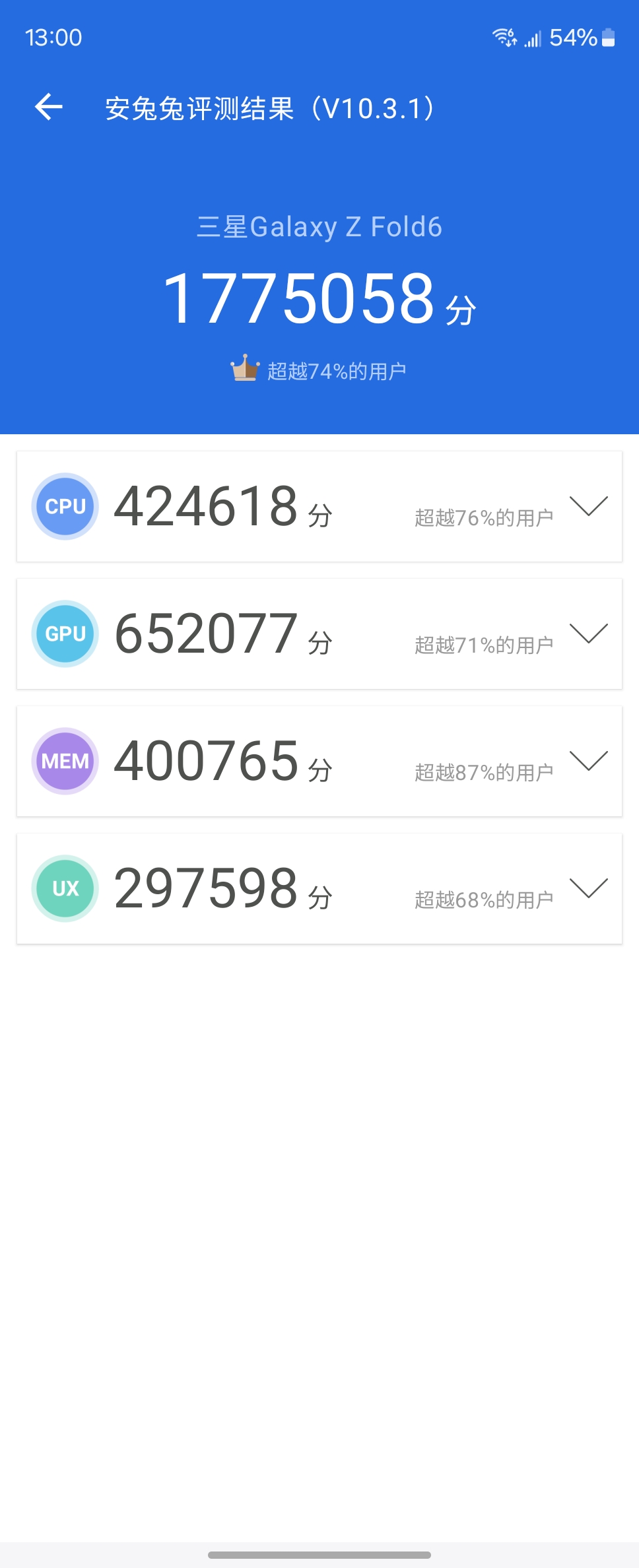Tap the back arrow to leave results
Screen dimensions: 639x1568
coord(48,107)
